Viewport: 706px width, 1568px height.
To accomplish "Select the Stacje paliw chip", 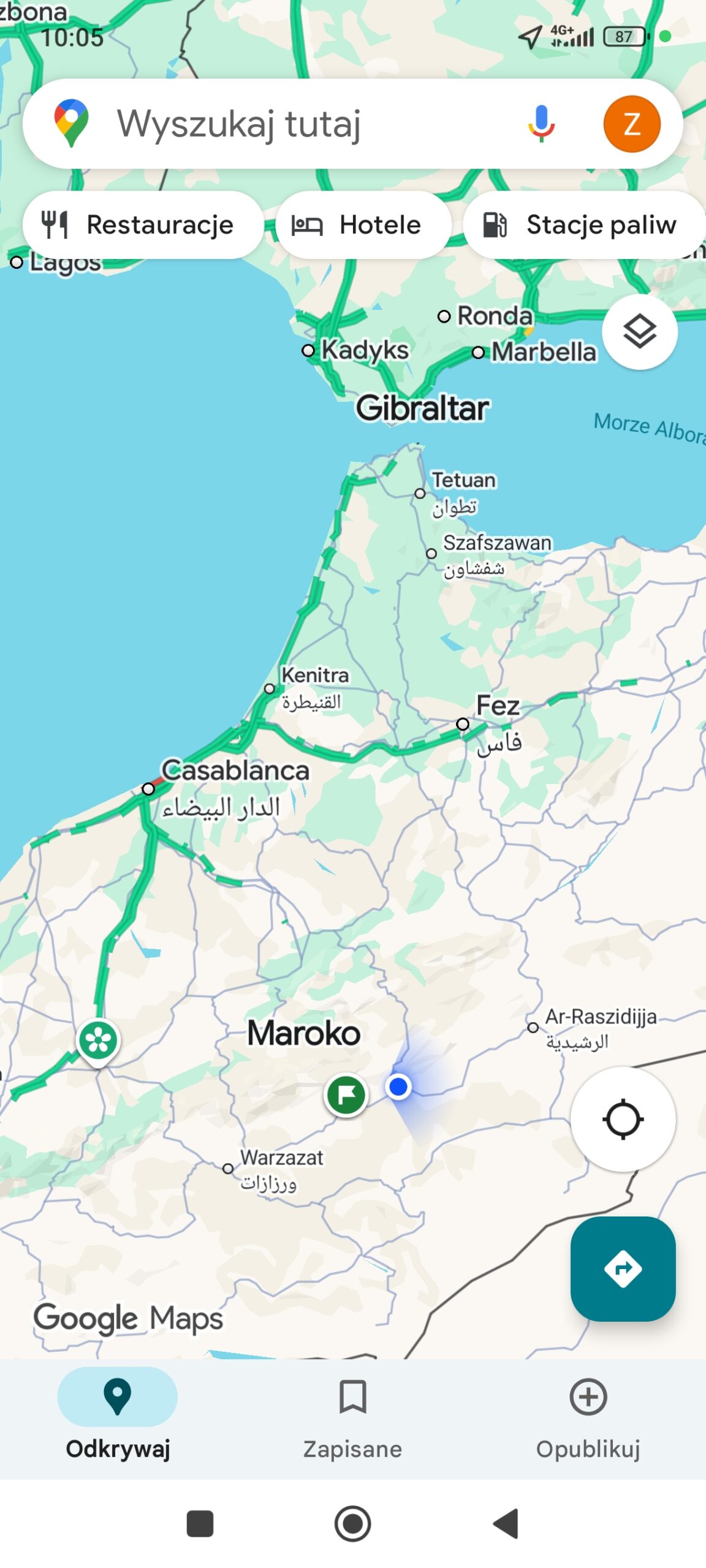I will 583,225.
